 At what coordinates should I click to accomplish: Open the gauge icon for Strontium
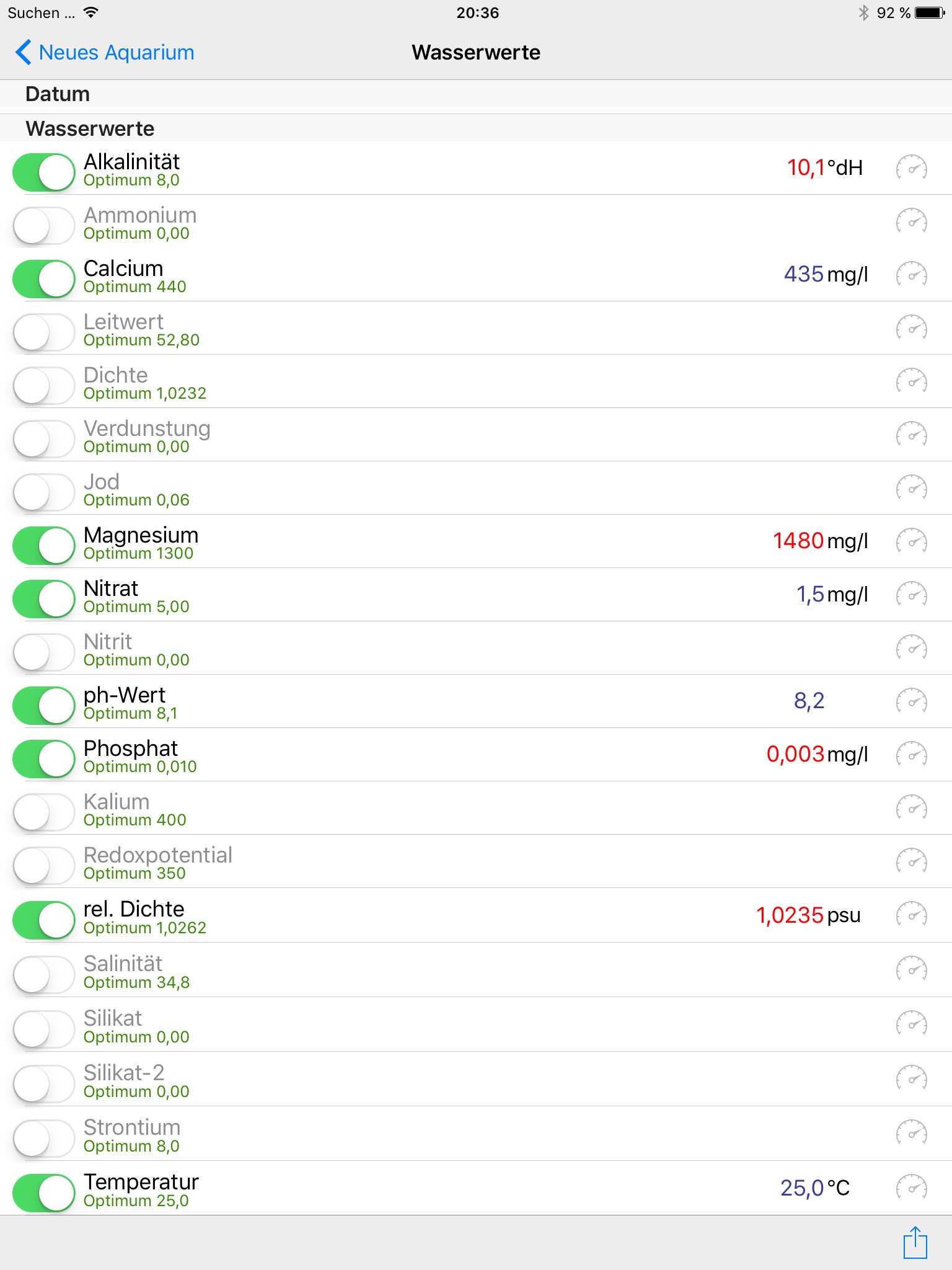(x=911, y=1134)
